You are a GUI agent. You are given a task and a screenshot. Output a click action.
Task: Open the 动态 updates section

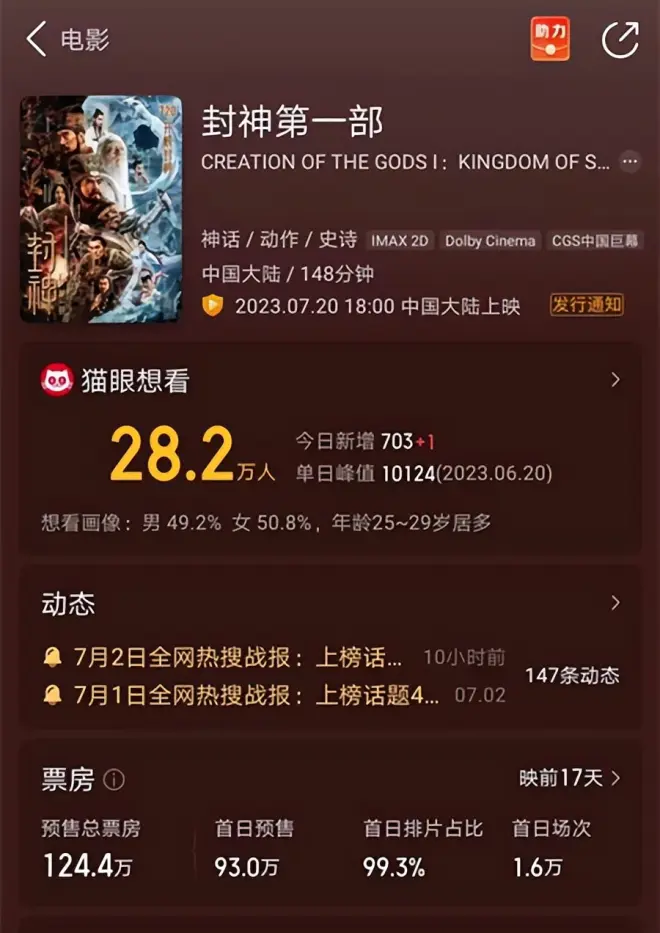[x=615, y=603]
